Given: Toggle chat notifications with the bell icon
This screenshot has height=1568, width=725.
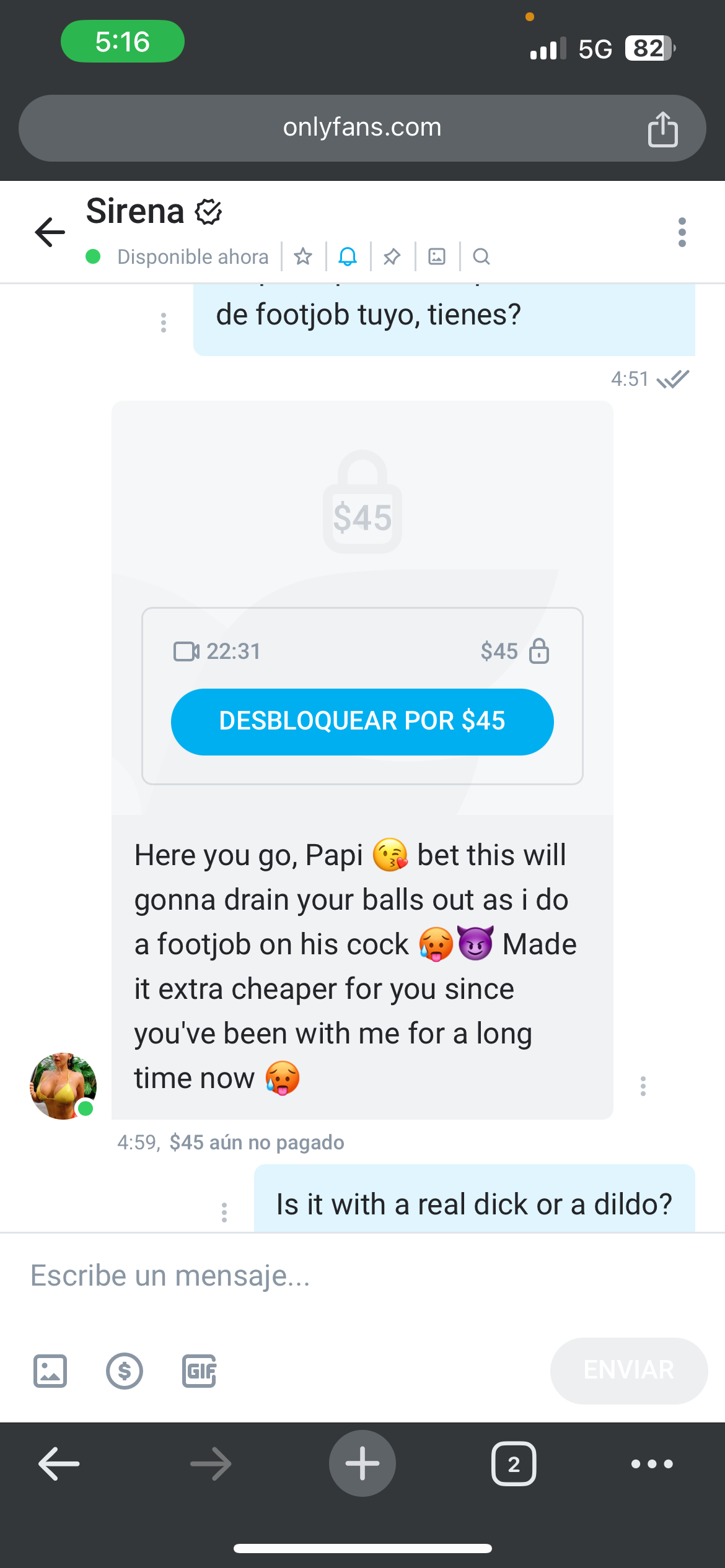Looking at the screenshot, I should point(348,256).
